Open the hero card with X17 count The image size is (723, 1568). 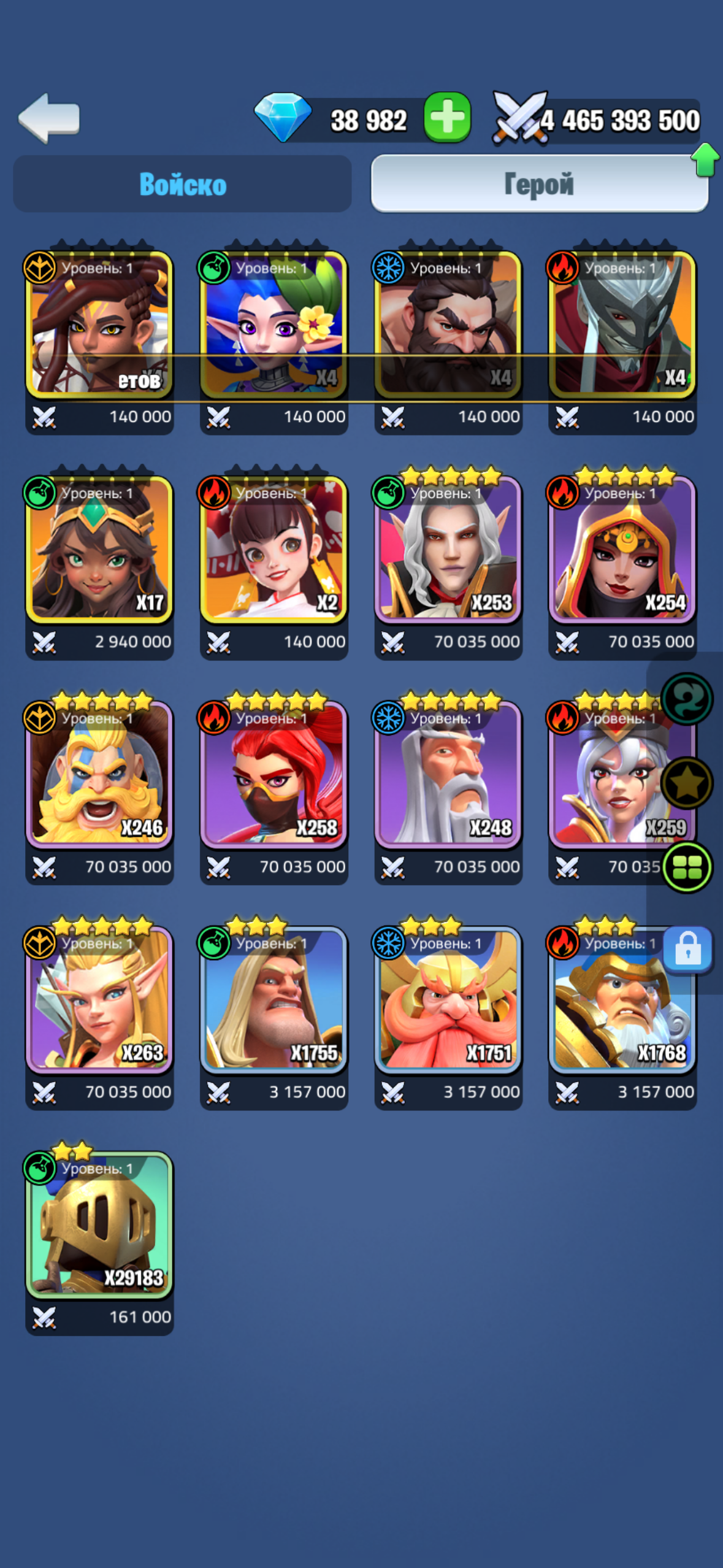[x=99, y=549]
